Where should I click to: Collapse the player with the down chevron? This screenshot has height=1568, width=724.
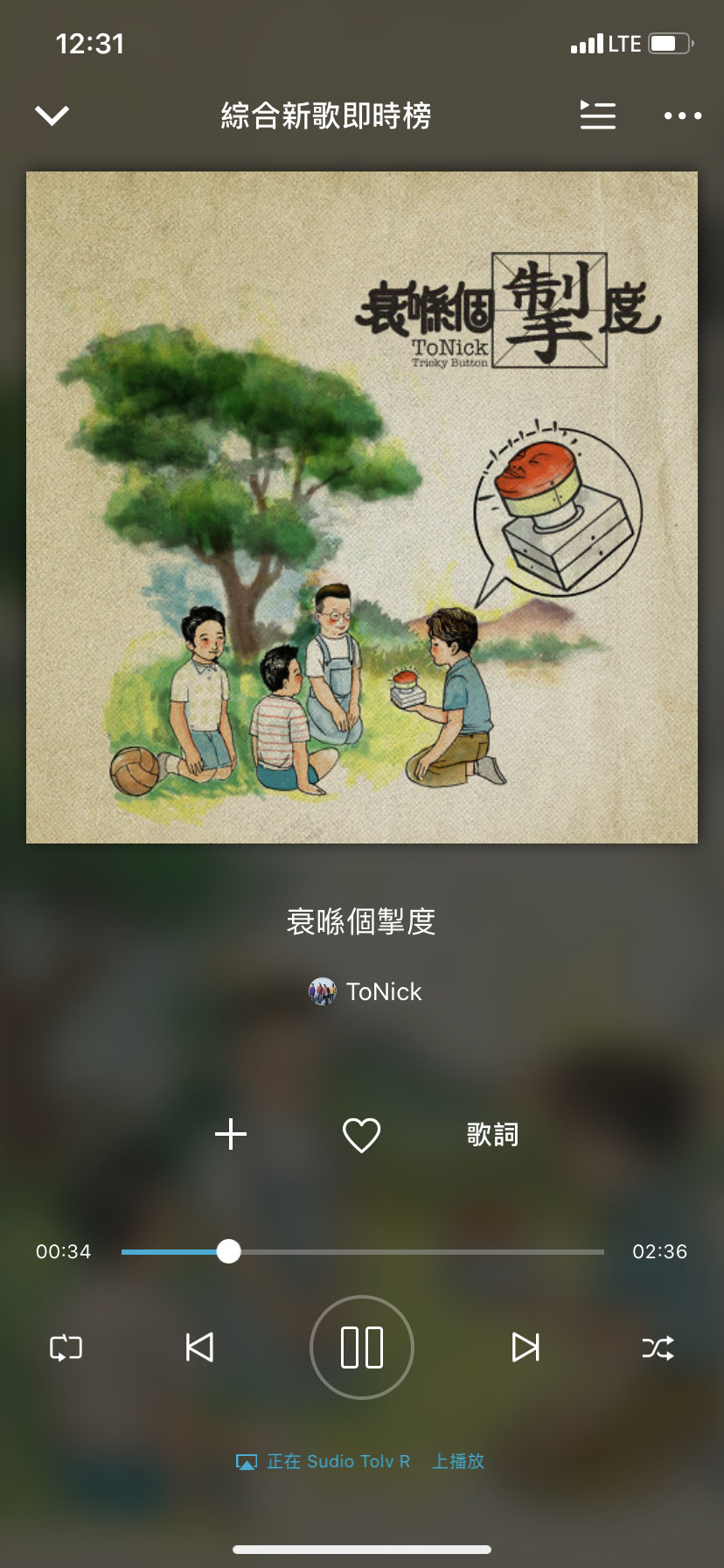52,115
